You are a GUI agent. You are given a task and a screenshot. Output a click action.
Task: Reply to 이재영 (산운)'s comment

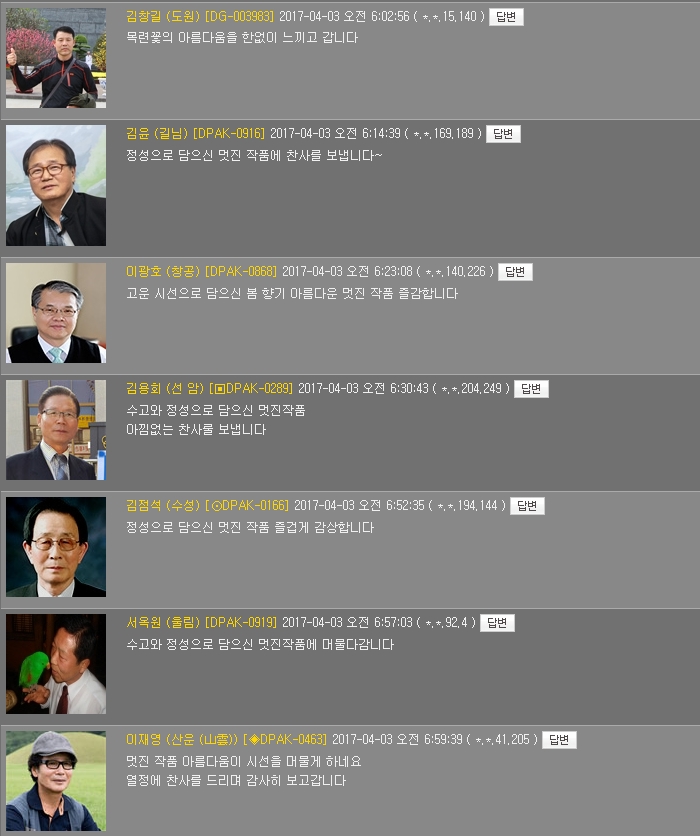click(x=559, y=740)
